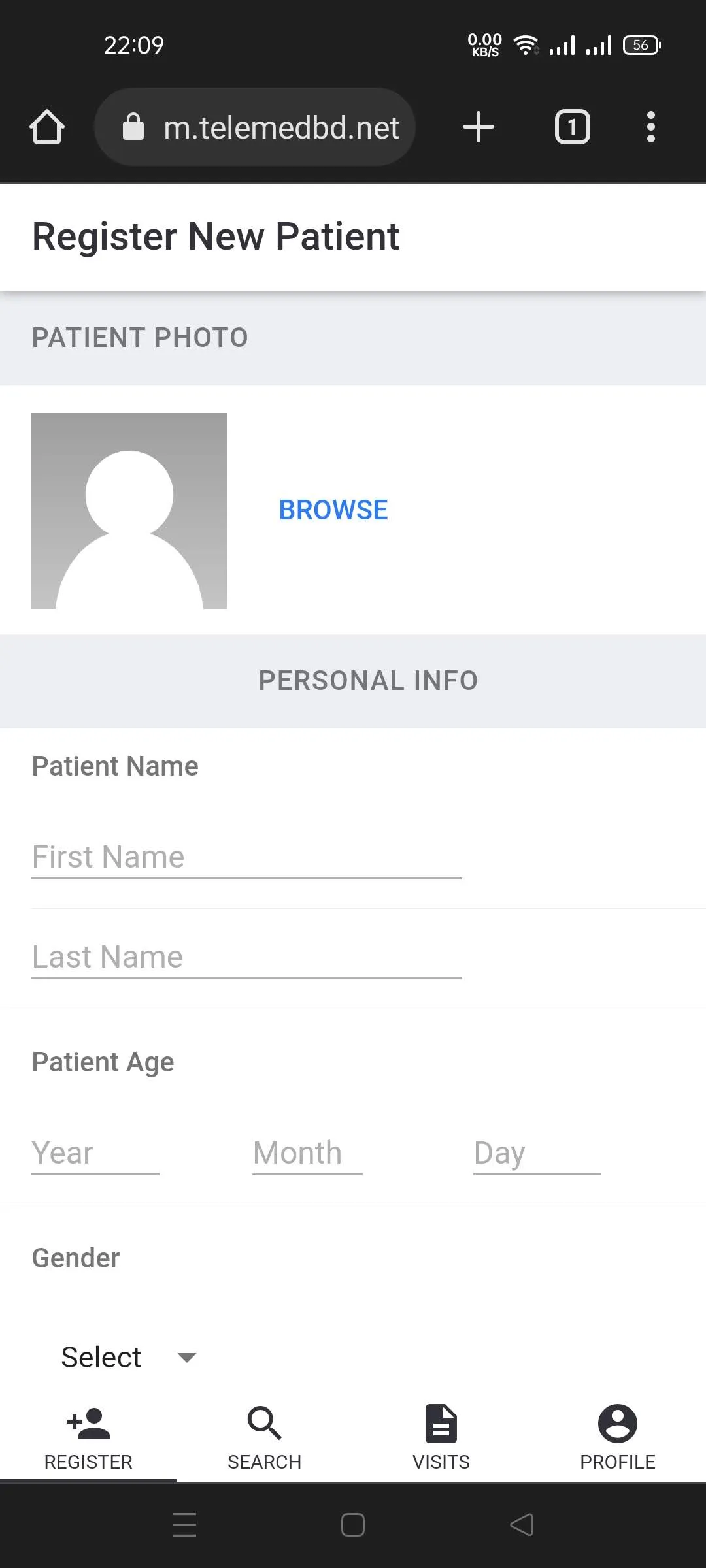Tap BROWSE to choose a patient photo

click(333, 510)
